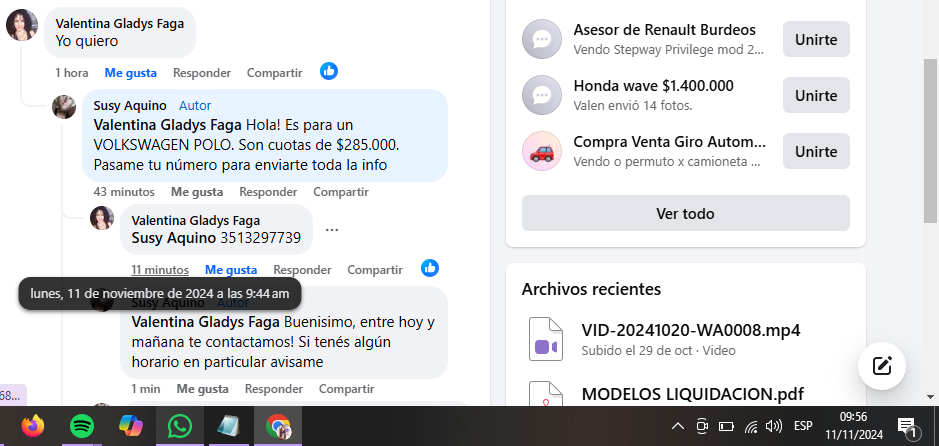This screenshot has height=446, width=939.
Task: Open VID-20241020-WA0008.mp4 file
Action: [x=690, y=330]
